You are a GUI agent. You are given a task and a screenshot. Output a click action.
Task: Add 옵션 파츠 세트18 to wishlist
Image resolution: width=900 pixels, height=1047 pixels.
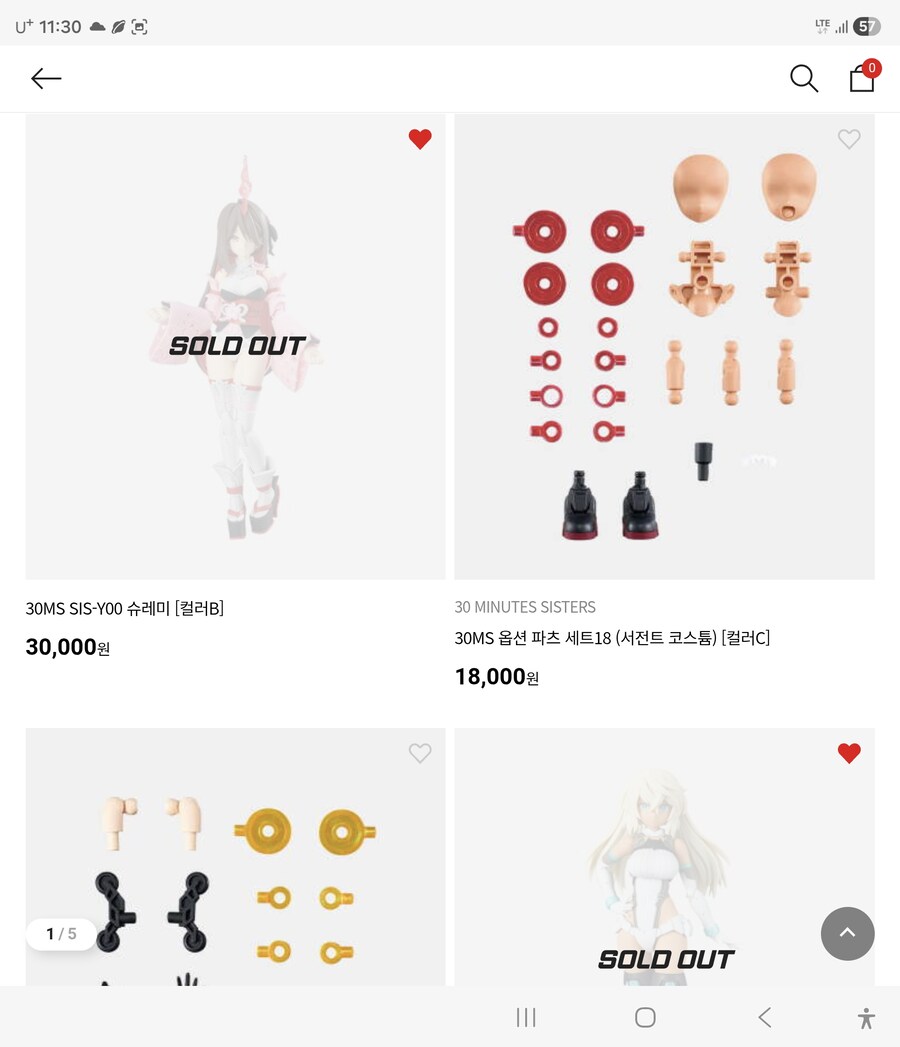[849, 140]
